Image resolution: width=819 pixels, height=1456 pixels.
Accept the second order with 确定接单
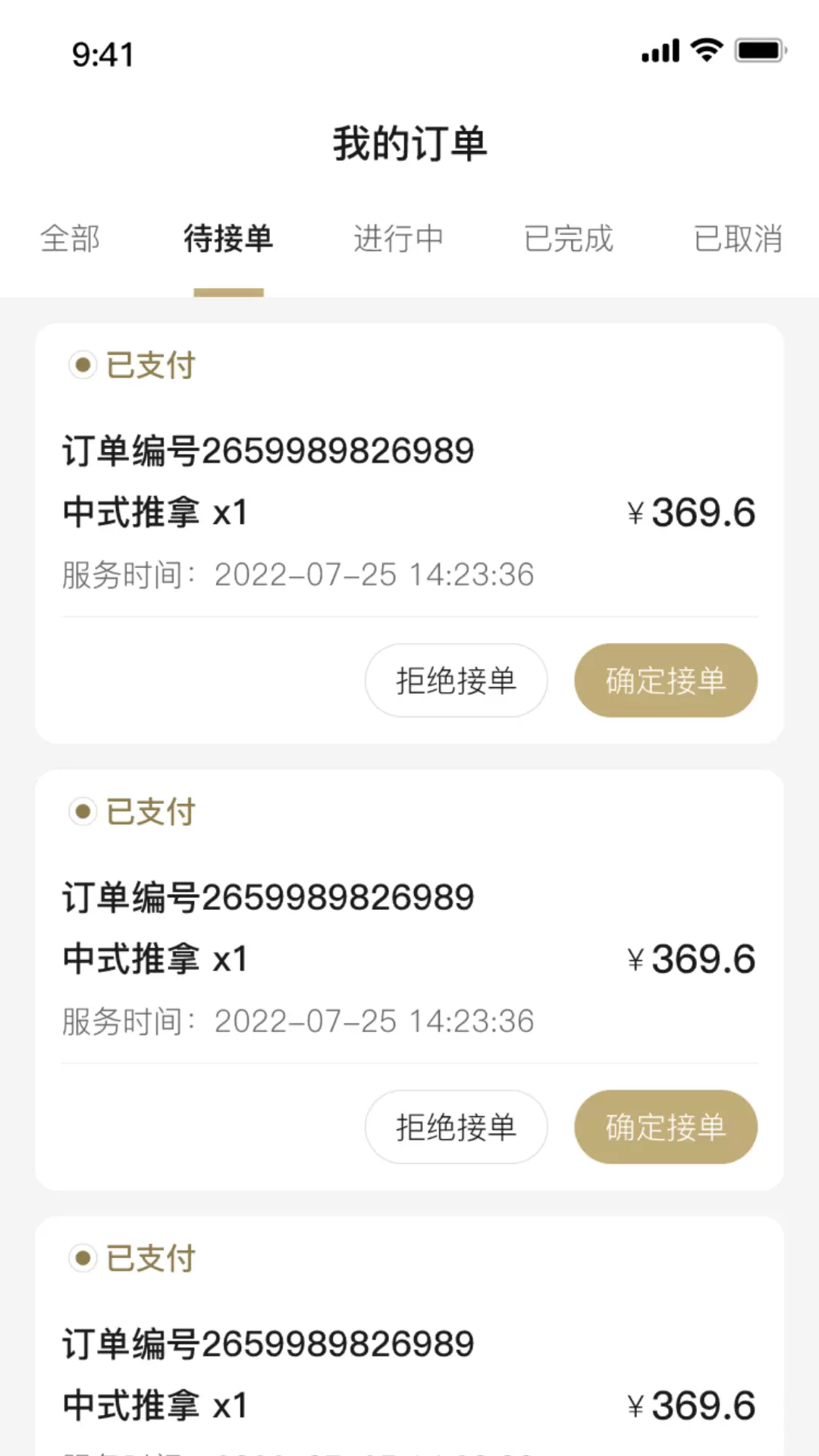click(x=666, y=1127)
